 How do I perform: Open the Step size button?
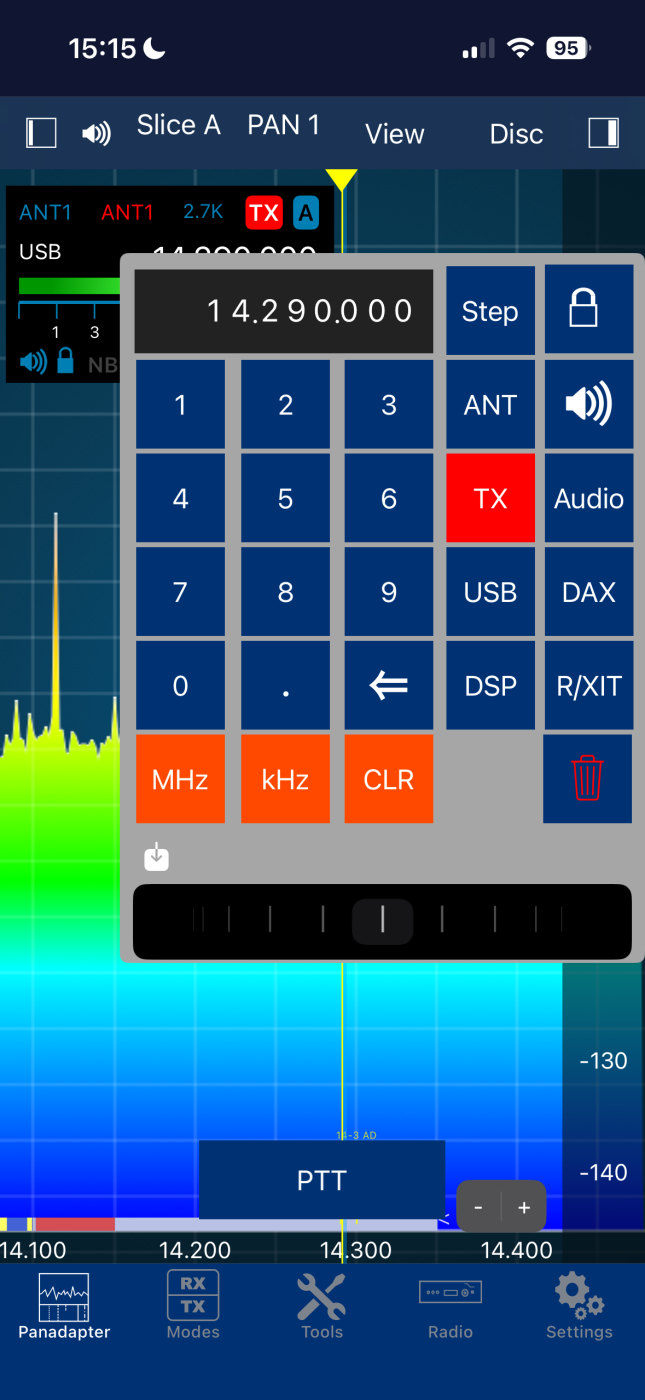[x=490, y=311]
